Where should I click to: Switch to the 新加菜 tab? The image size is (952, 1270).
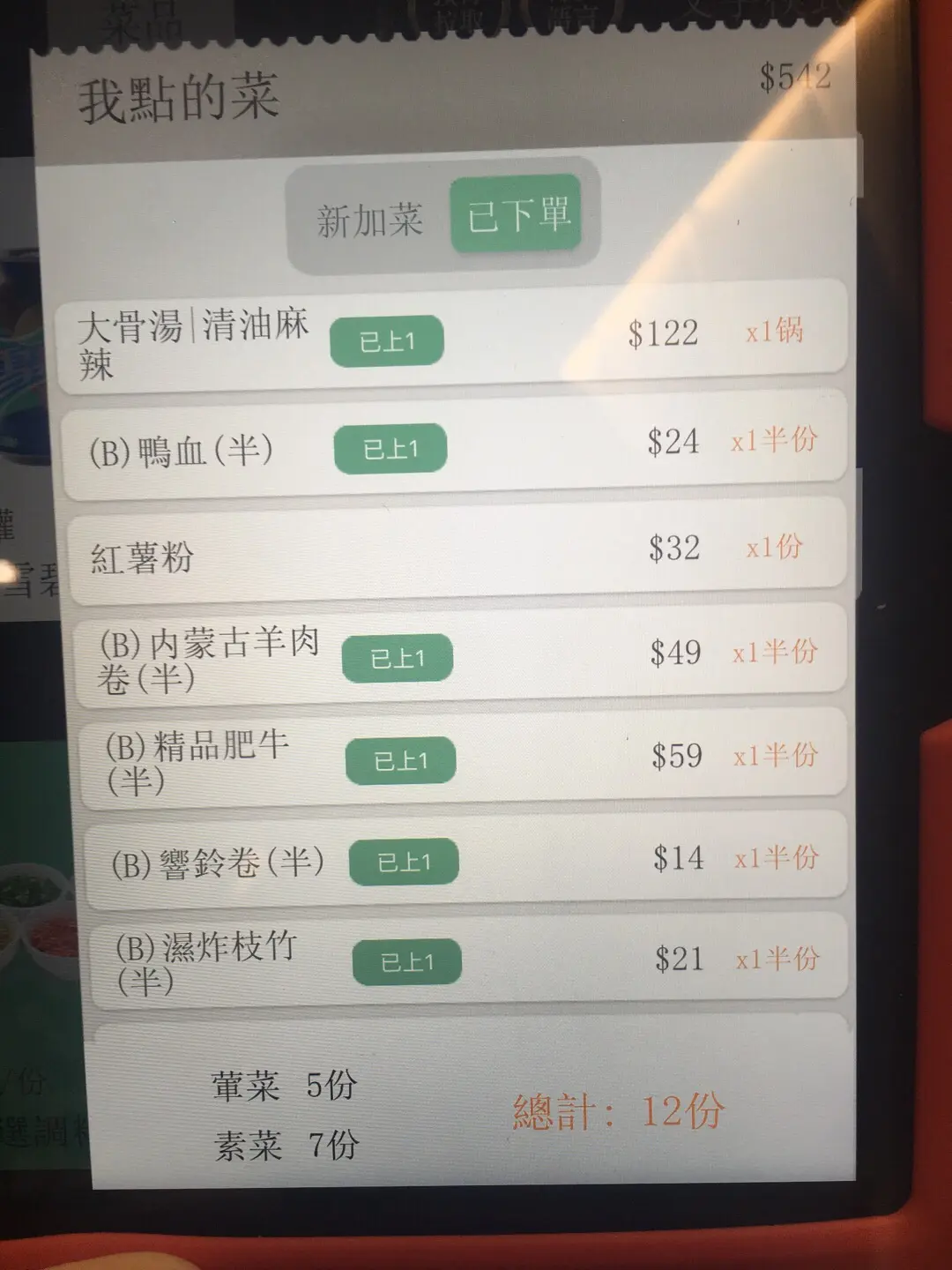(x=370, y=220)
